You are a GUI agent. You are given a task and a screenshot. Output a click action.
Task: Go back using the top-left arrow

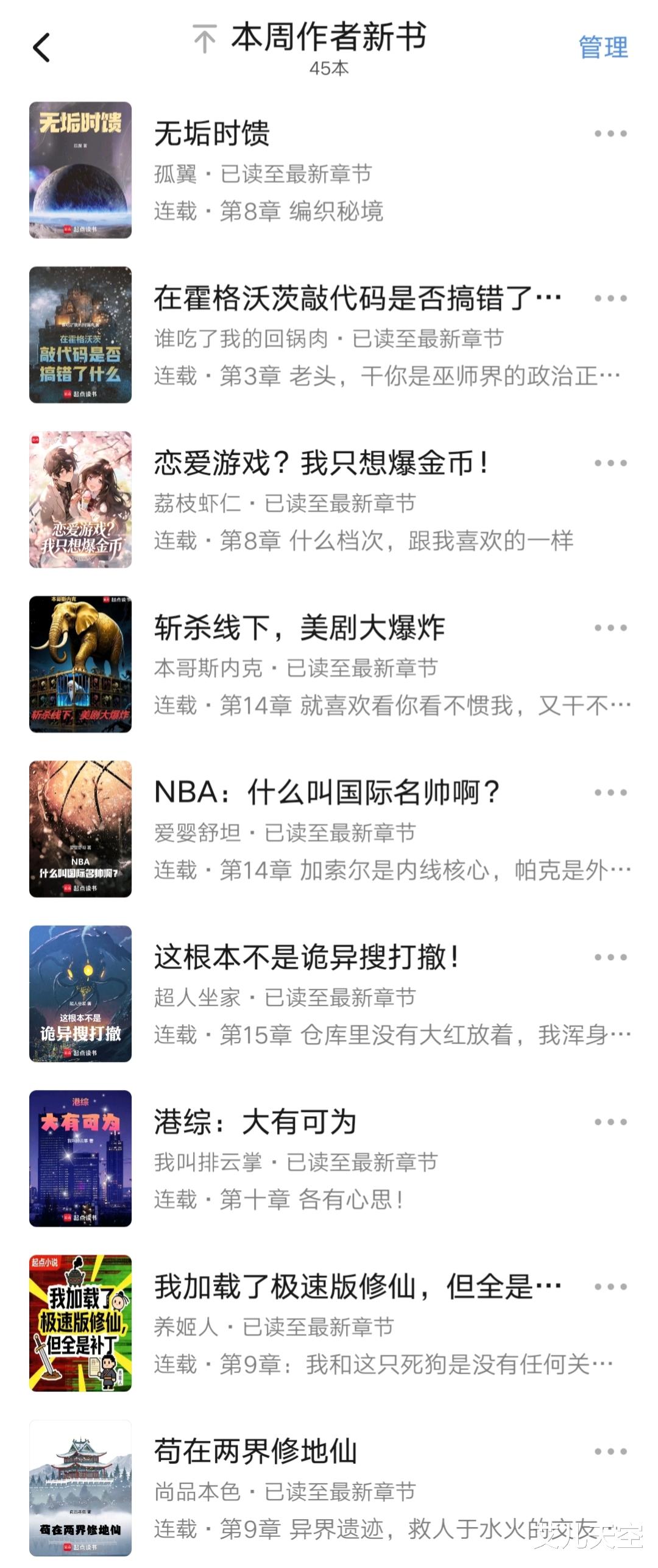click(x=41, y=48)
